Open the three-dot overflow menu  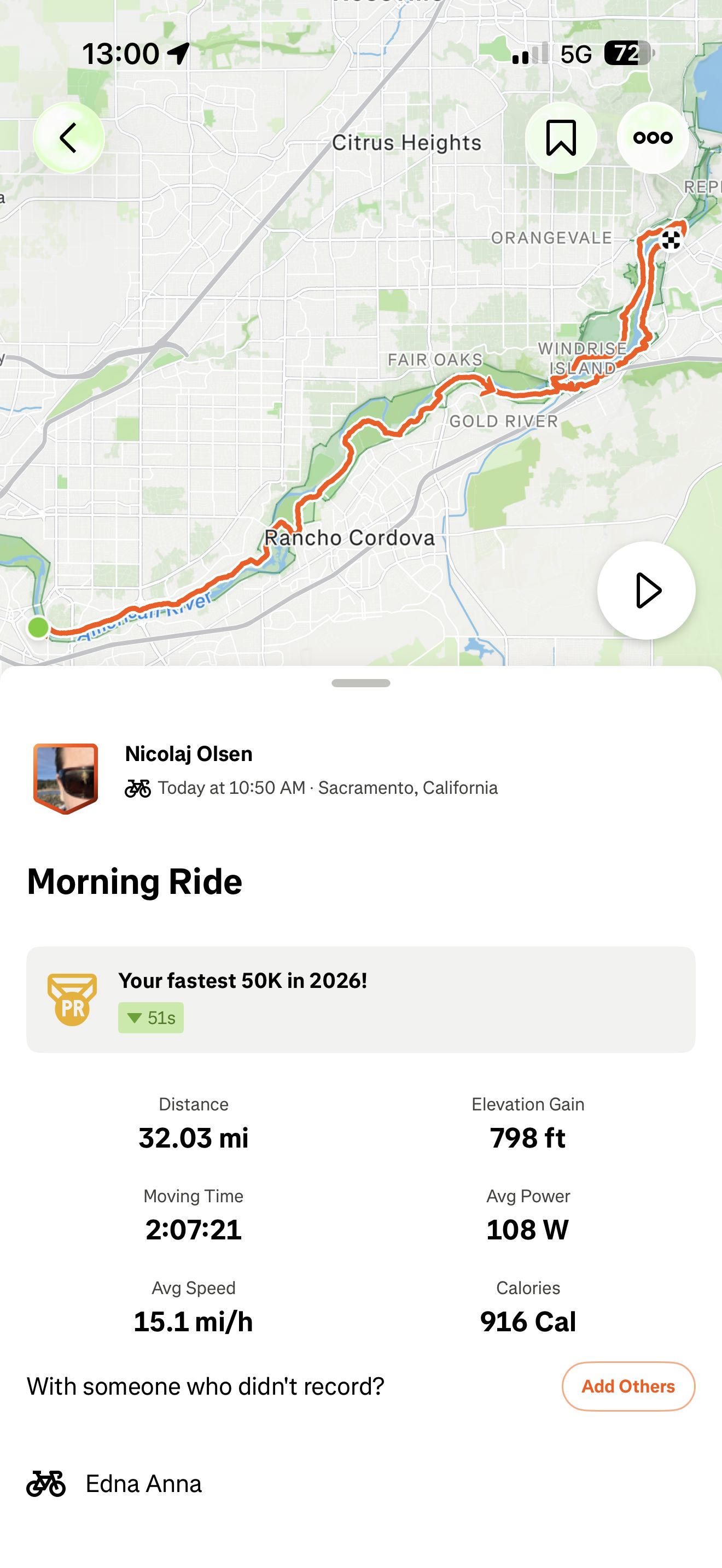click(653, 138)
